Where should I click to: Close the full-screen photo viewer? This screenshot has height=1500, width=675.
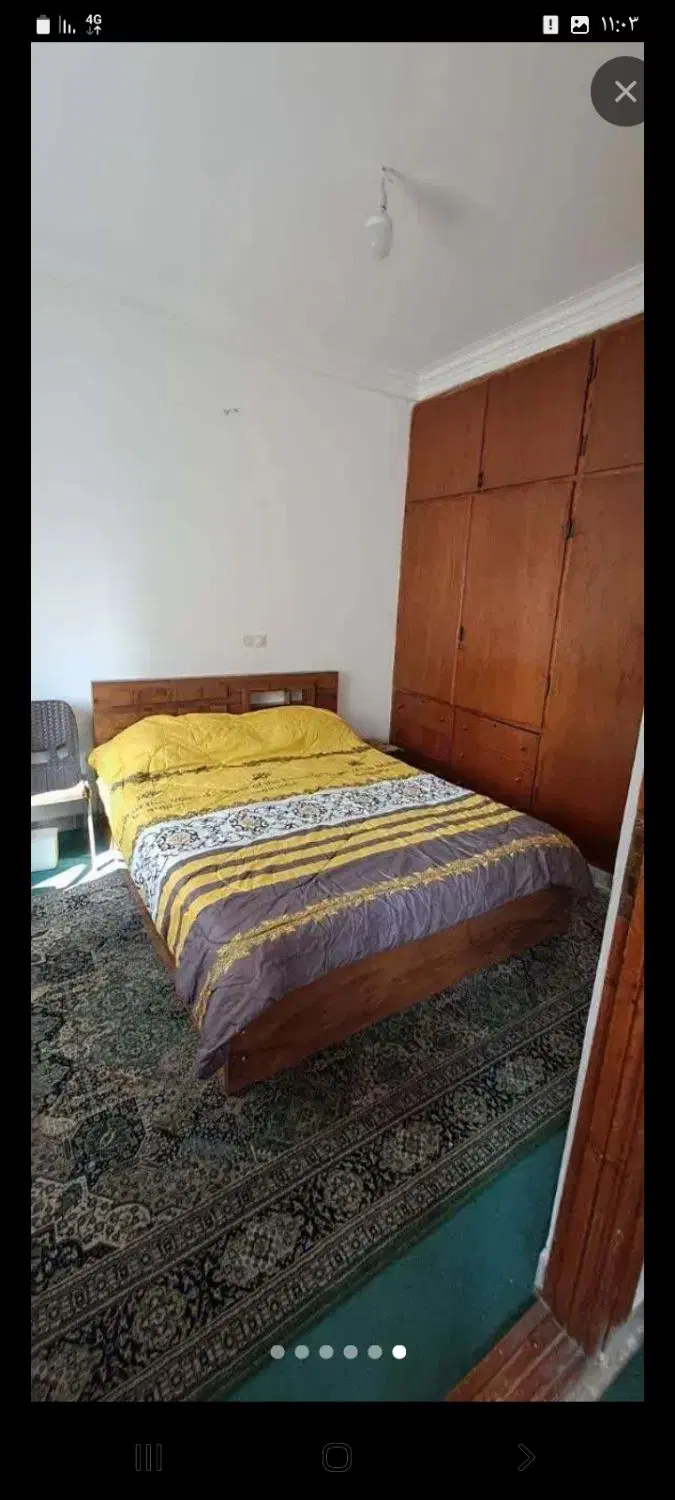(x=624, y=92)
